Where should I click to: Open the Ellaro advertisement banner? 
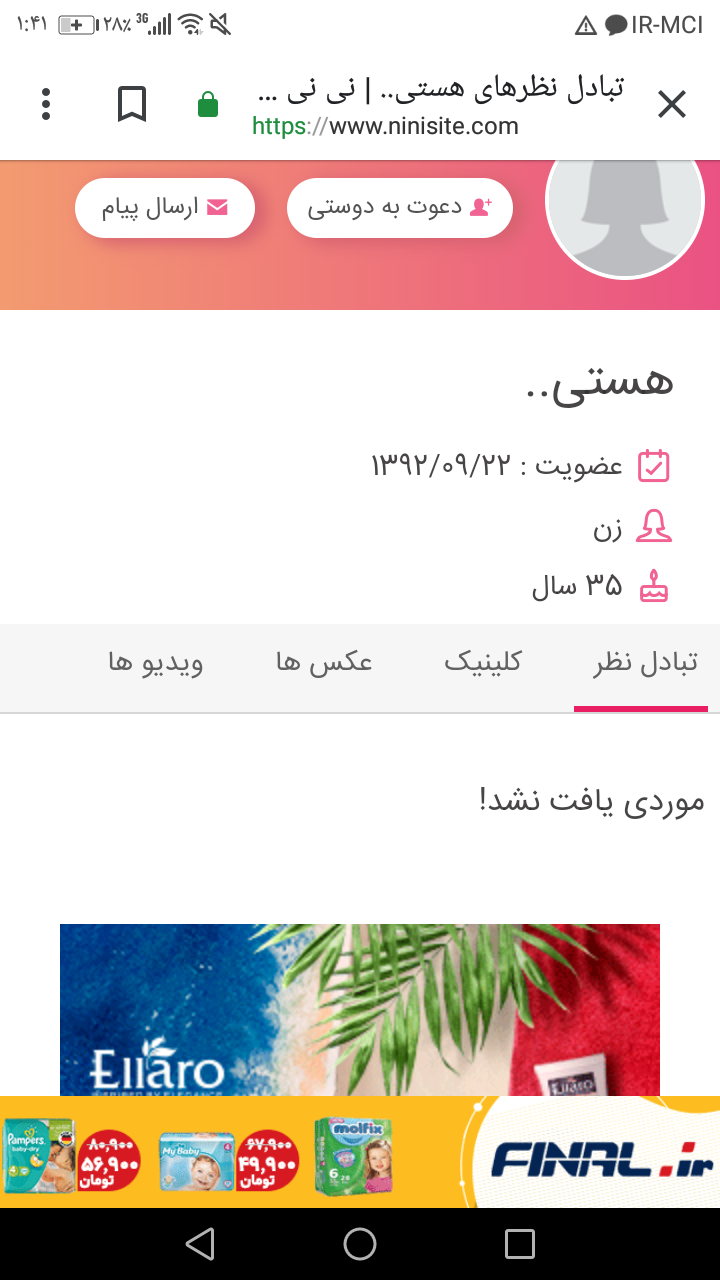[x=360, y=1010]
